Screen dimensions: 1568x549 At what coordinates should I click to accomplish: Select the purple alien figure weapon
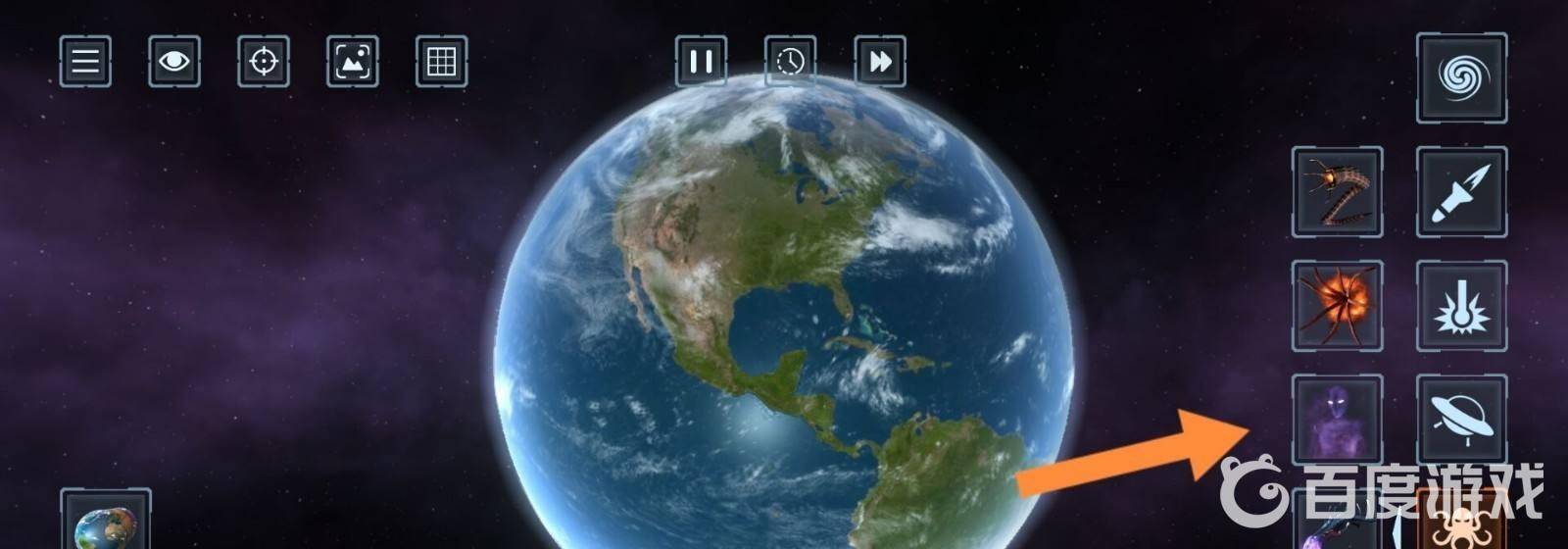[1338, 420]
